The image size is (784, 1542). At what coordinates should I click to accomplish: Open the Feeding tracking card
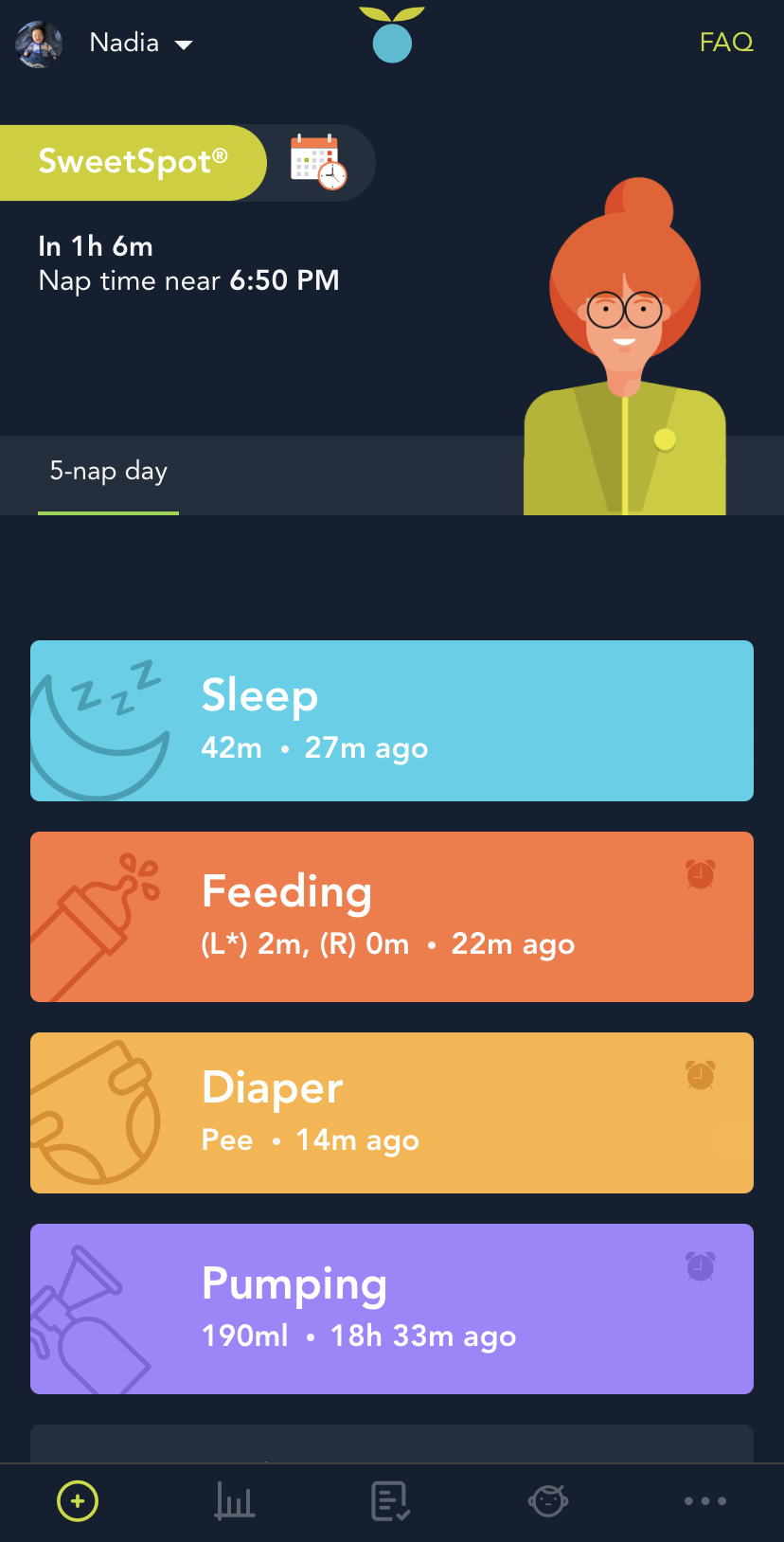(x=392, y=917)
